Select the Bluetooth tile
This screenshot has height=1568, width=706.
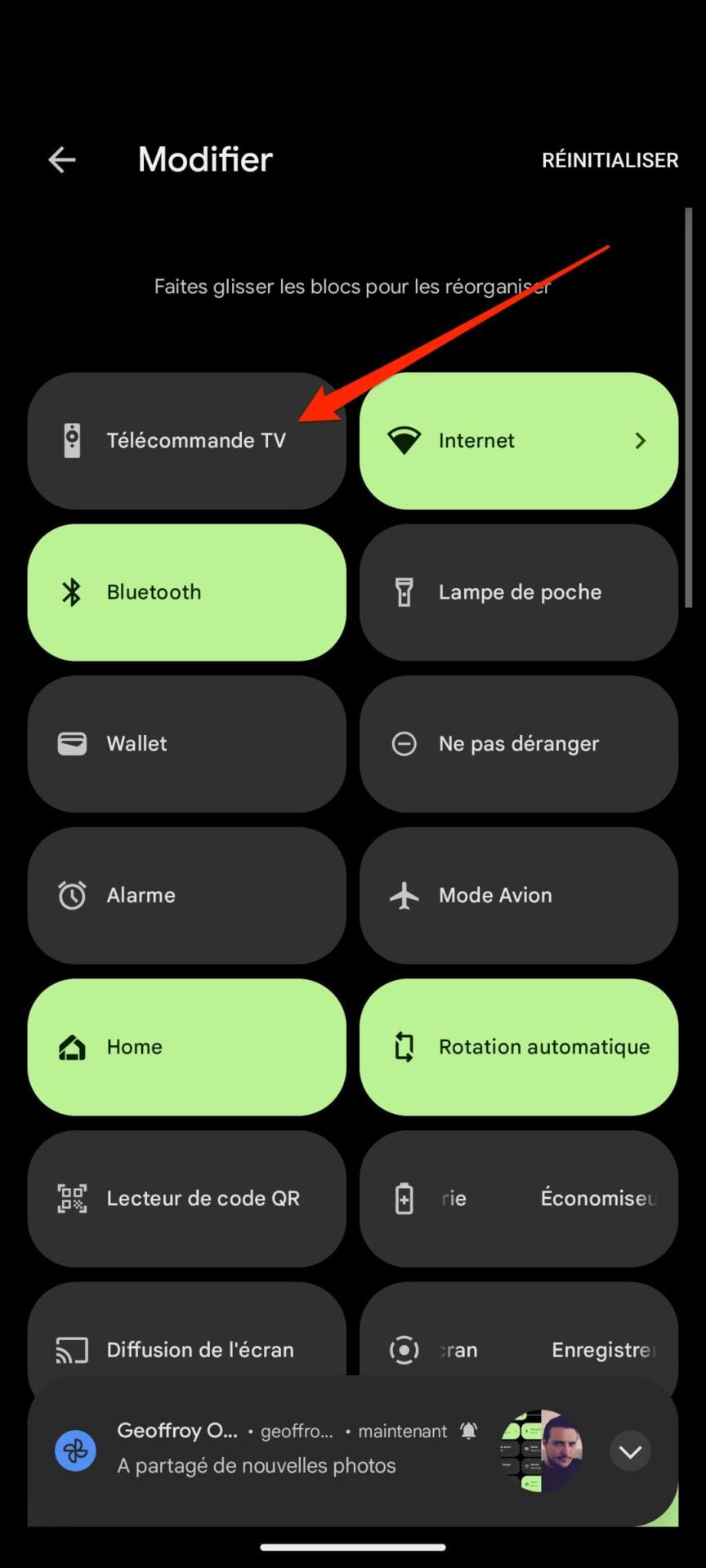click(186, 592)
